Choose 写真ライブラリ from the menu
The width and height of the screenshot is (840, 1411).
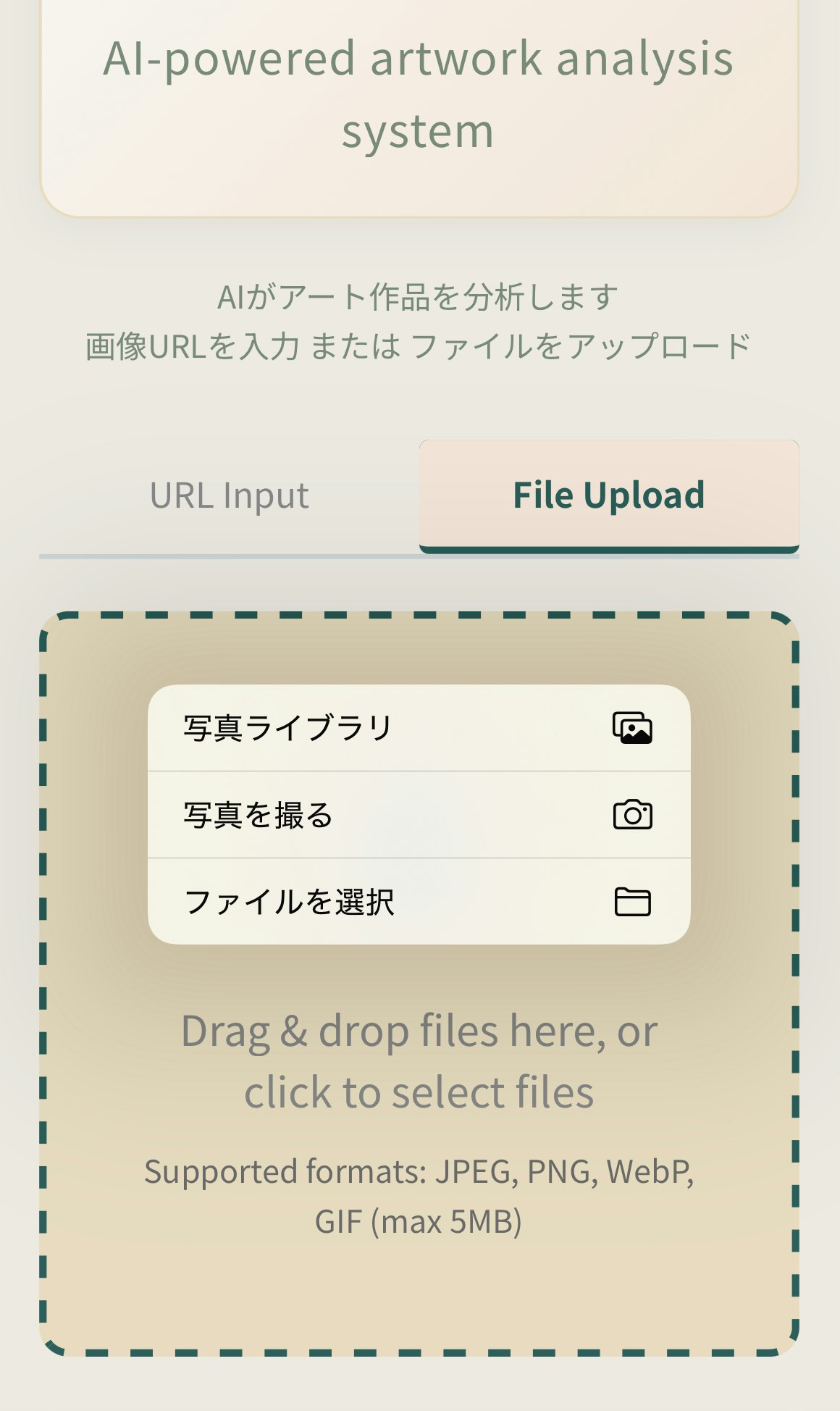419,728
